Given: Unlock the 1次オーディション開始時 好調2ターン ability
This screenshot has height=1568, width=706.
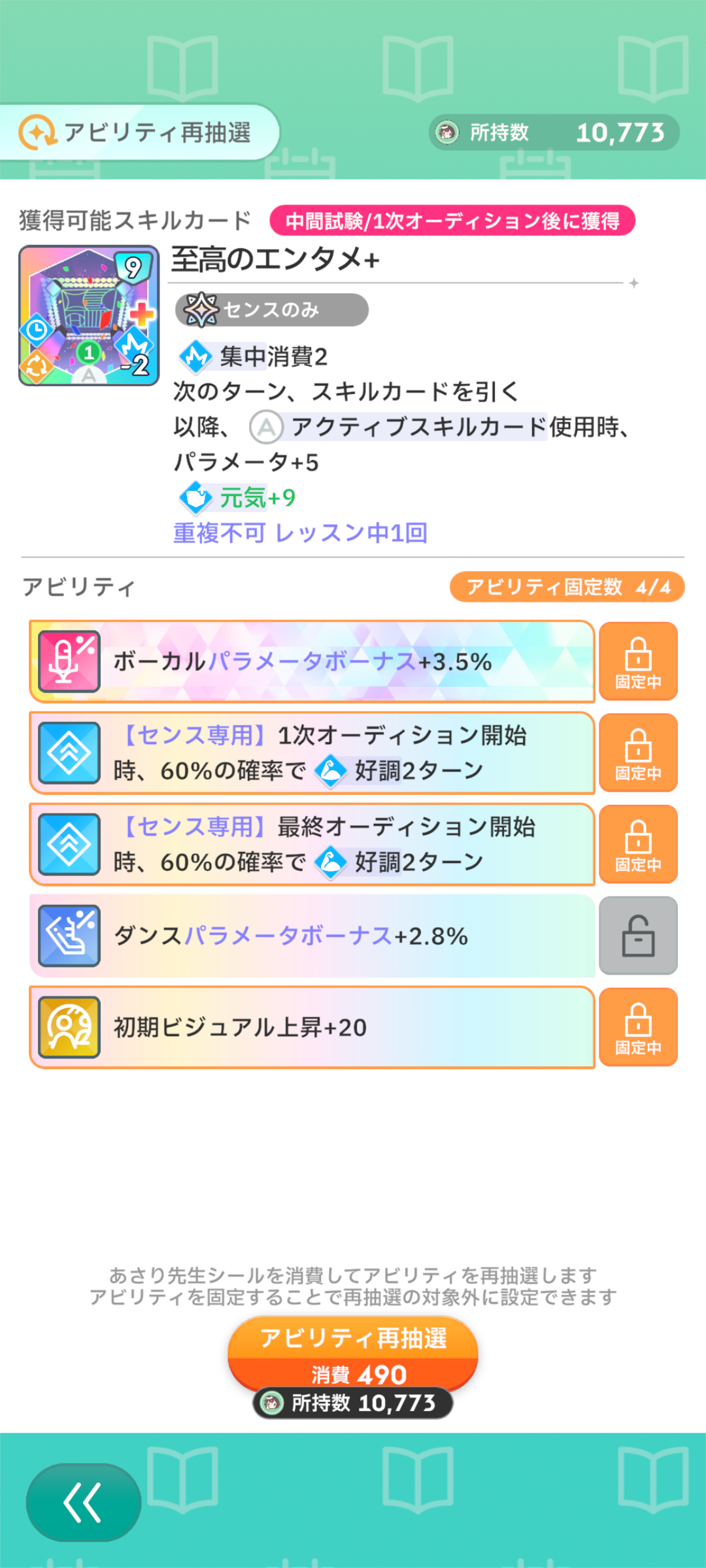Looking at the screenshot, I should pos(638,753).
